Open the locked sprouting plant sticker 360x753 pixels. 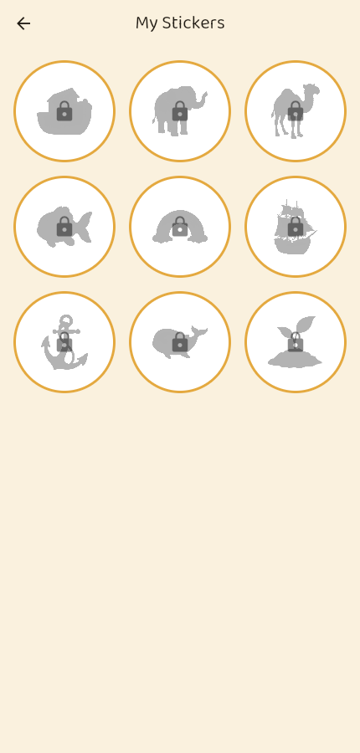pos(295,342)
